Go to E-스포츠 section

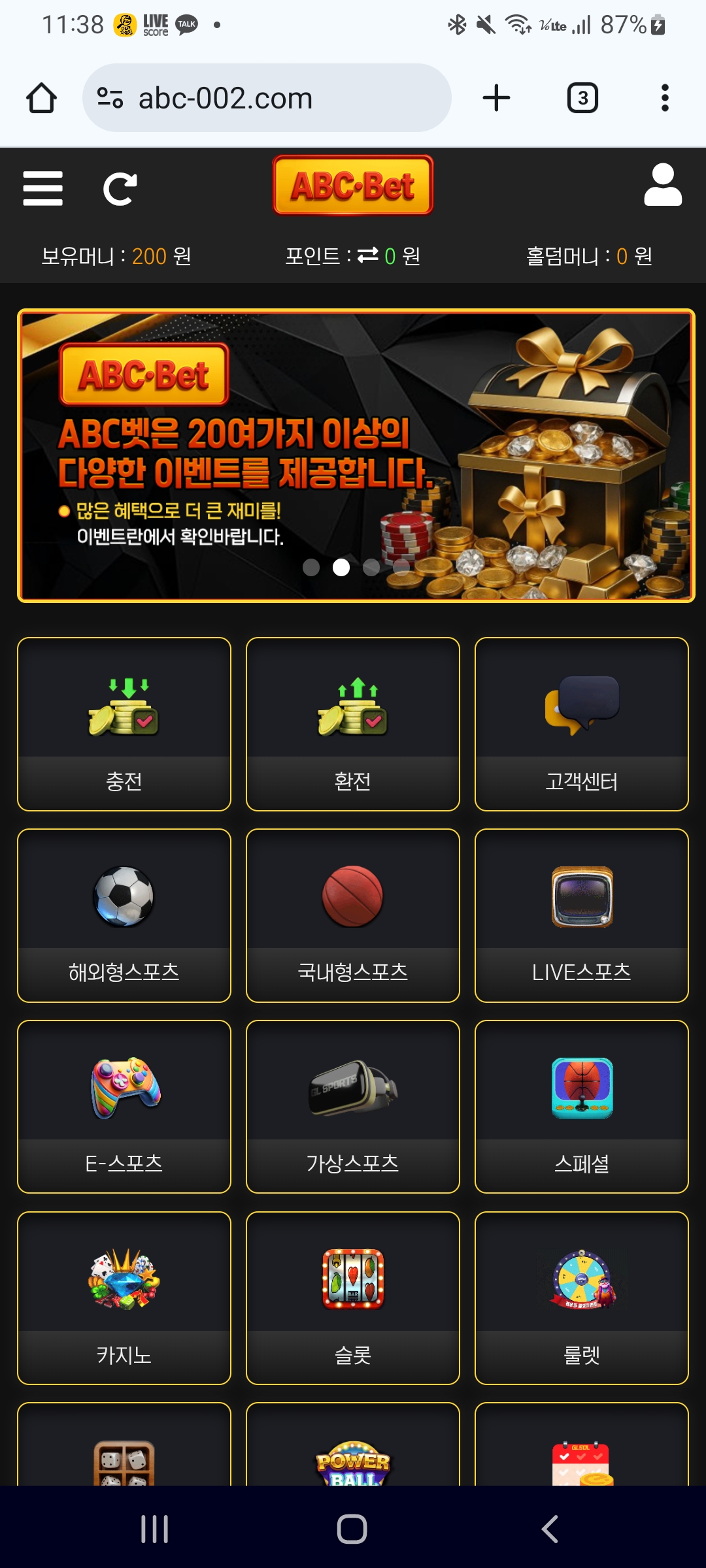pos(124,1107)
